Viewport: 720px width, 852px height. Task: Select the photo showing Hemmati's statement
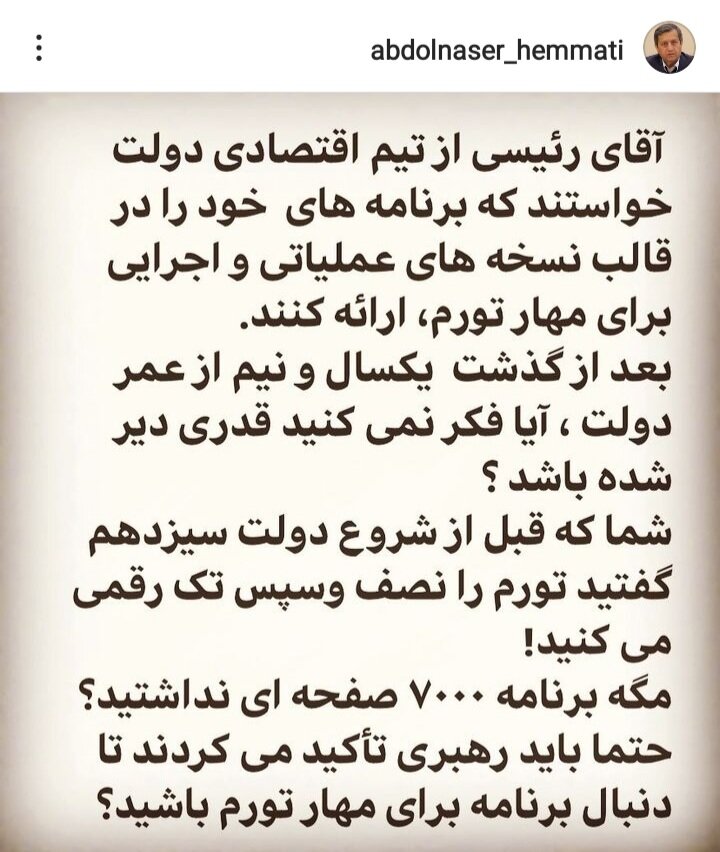click(360, 470)
